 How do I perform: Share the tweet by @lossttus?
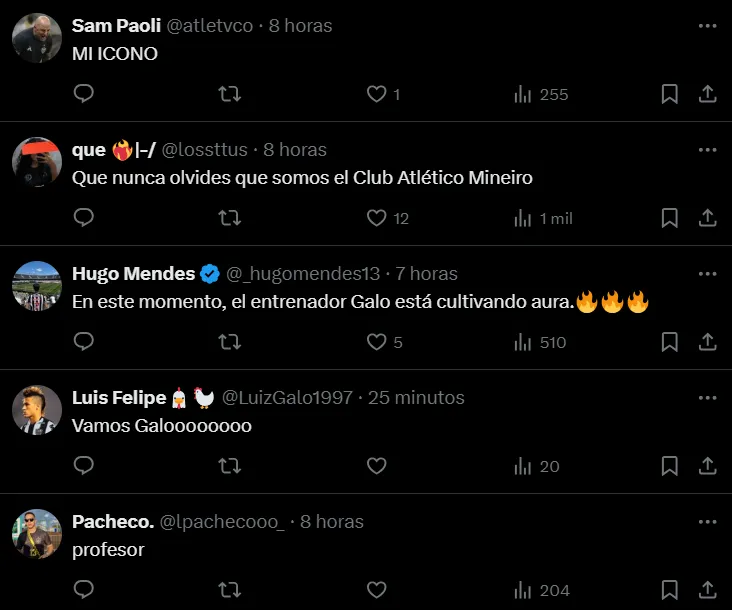click(707, 218)
